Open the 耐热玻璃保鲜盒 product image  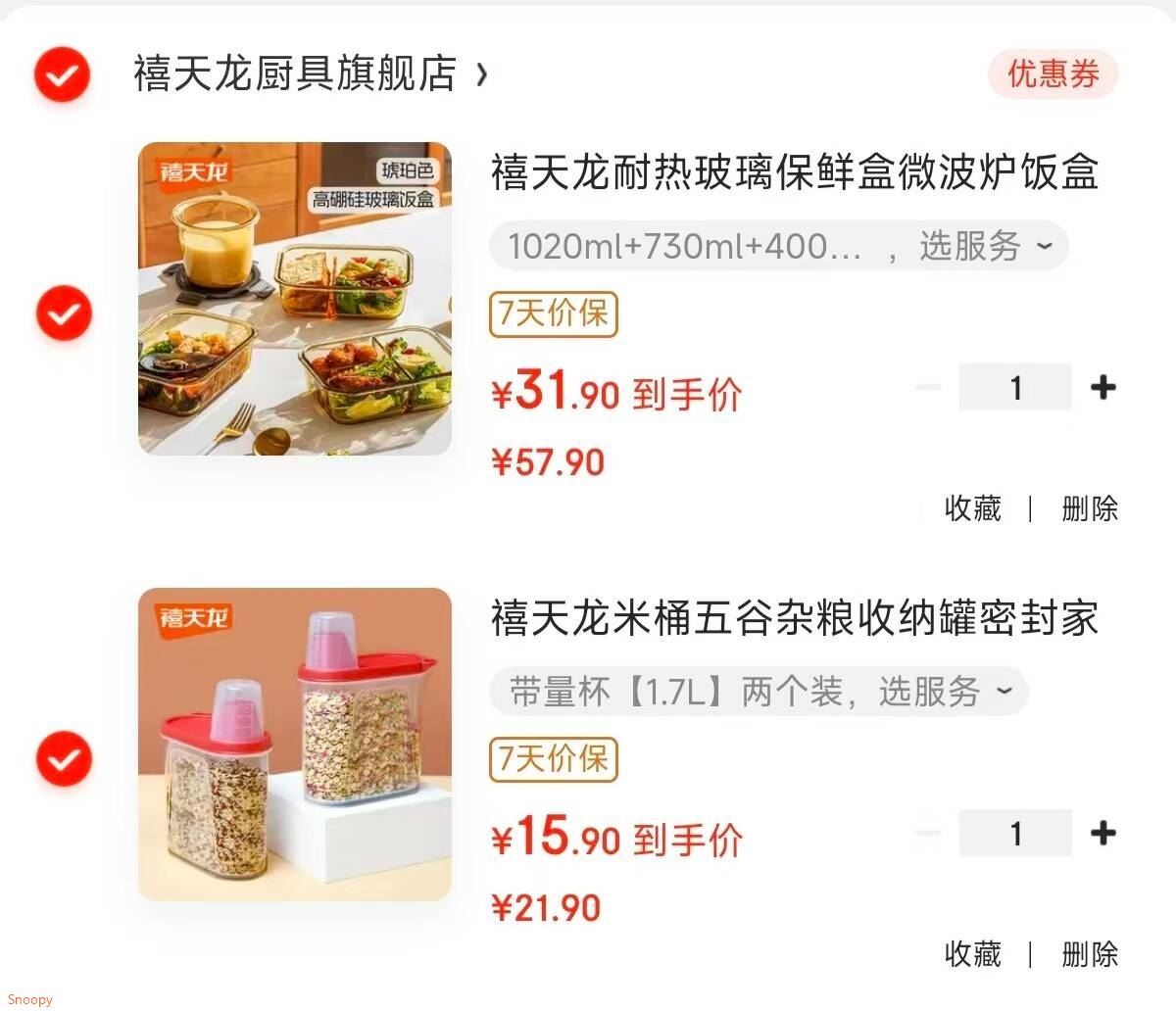(x=295, y=299)
